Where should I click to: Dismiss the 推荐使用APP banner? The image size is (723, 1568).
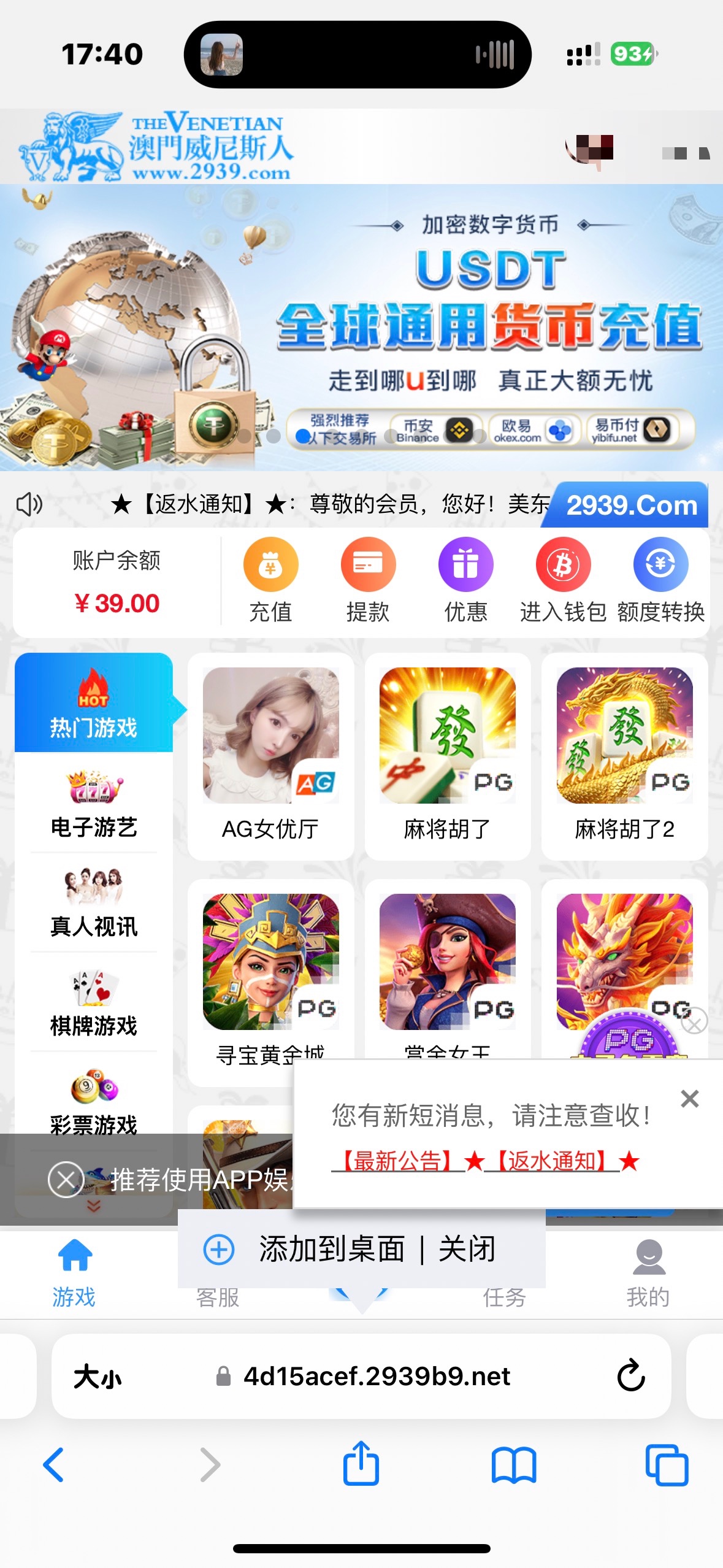point(66,1179)
